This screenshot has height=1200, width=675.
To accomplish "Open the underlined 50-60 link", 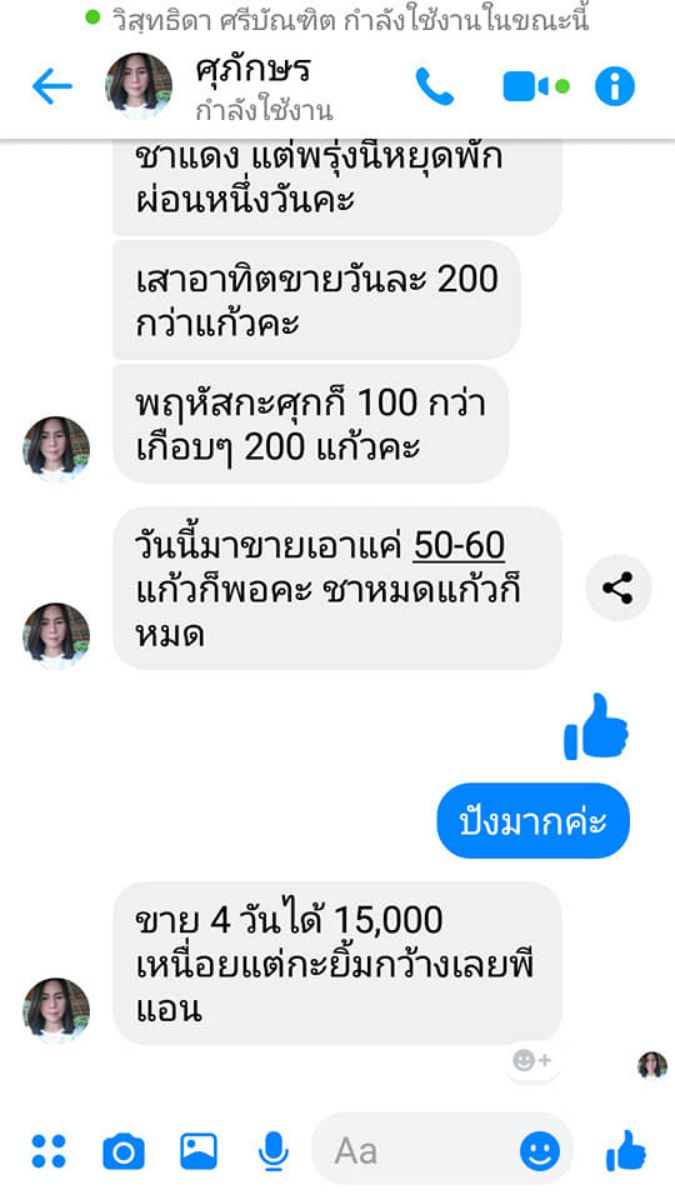I will (x=459, y=546).
